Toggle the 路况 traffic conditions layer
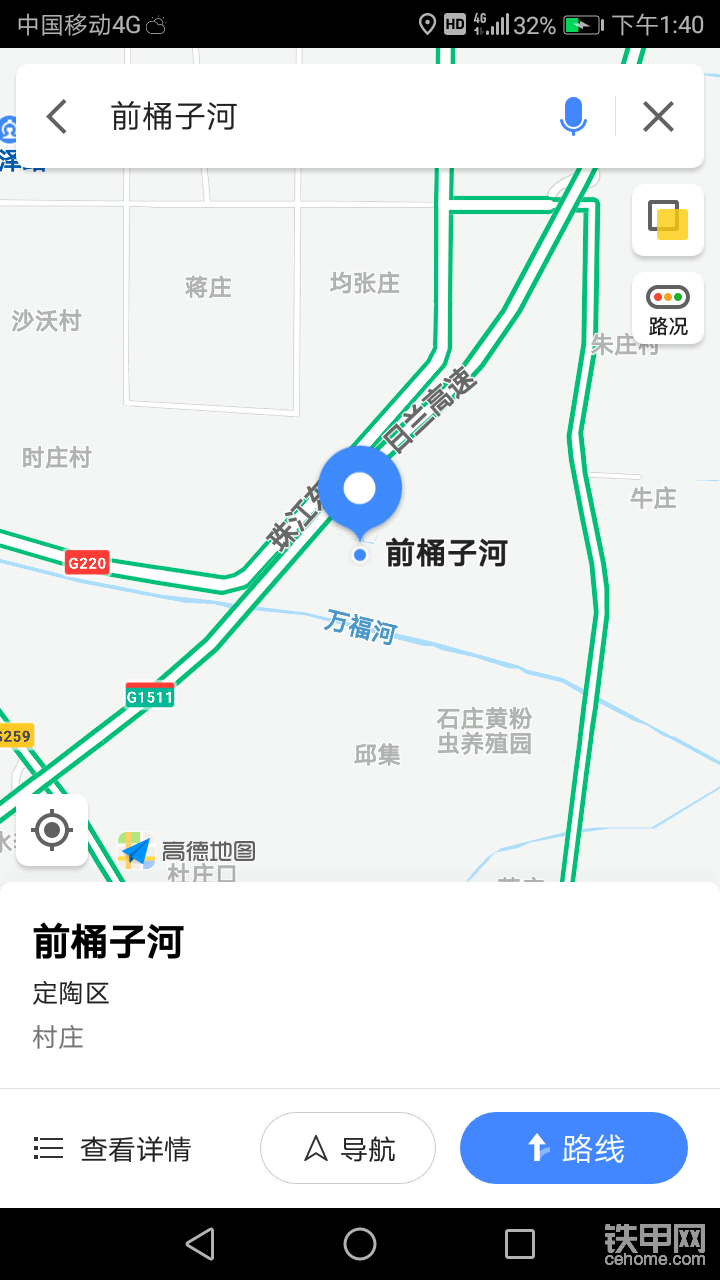Screen dimensions: 720x1280 668,308
